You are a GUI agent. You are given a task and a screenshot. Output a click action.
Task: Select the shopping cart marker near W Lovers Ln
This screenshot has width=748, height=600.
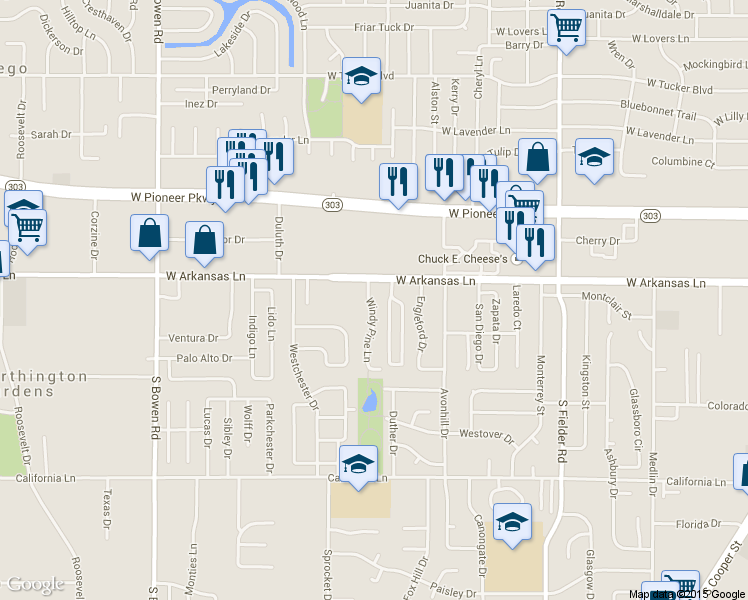pyautogui.click(x=566, y=28)
